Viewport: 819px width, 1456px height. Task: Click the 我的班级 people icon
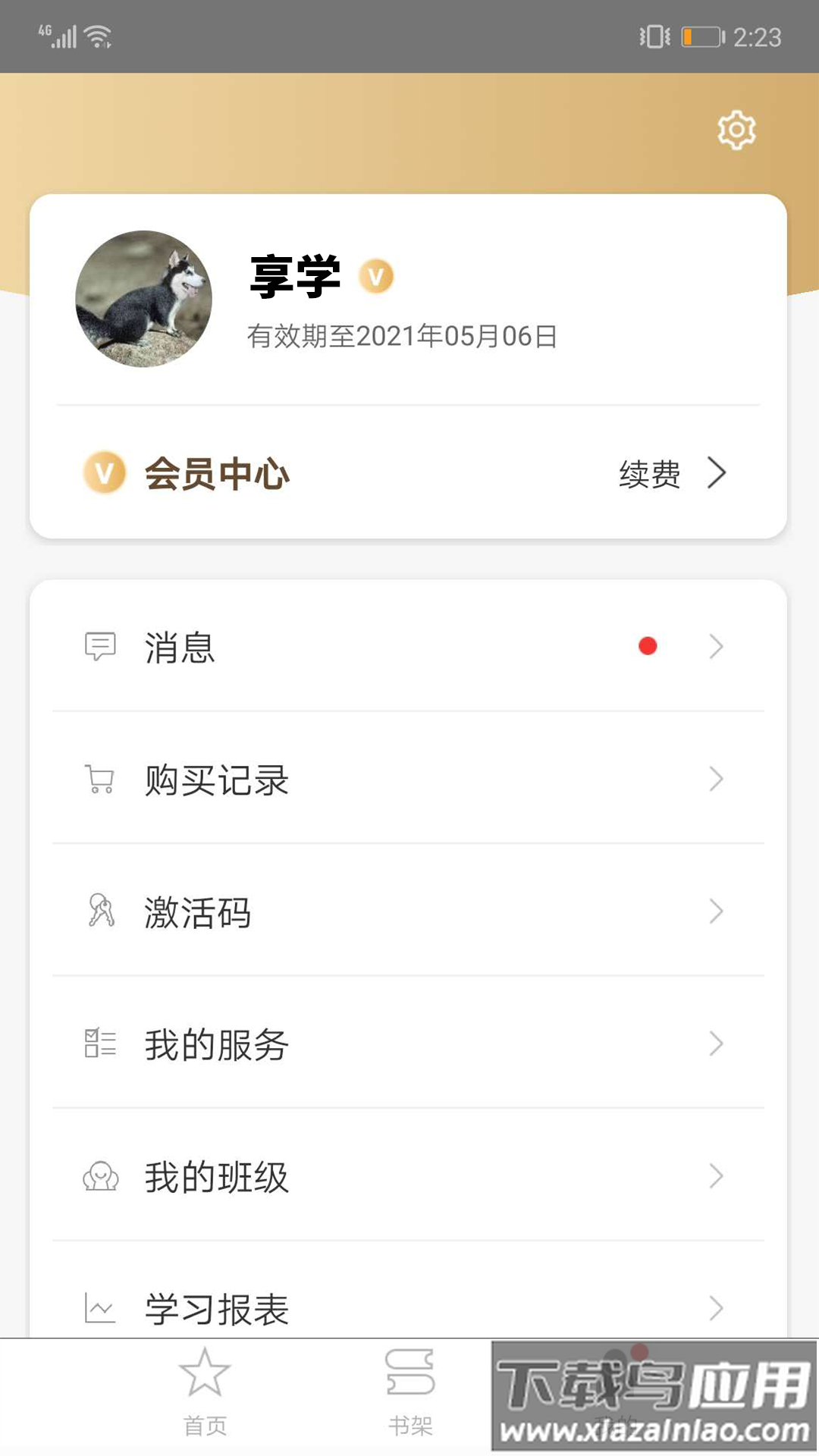coord(99,1176)
